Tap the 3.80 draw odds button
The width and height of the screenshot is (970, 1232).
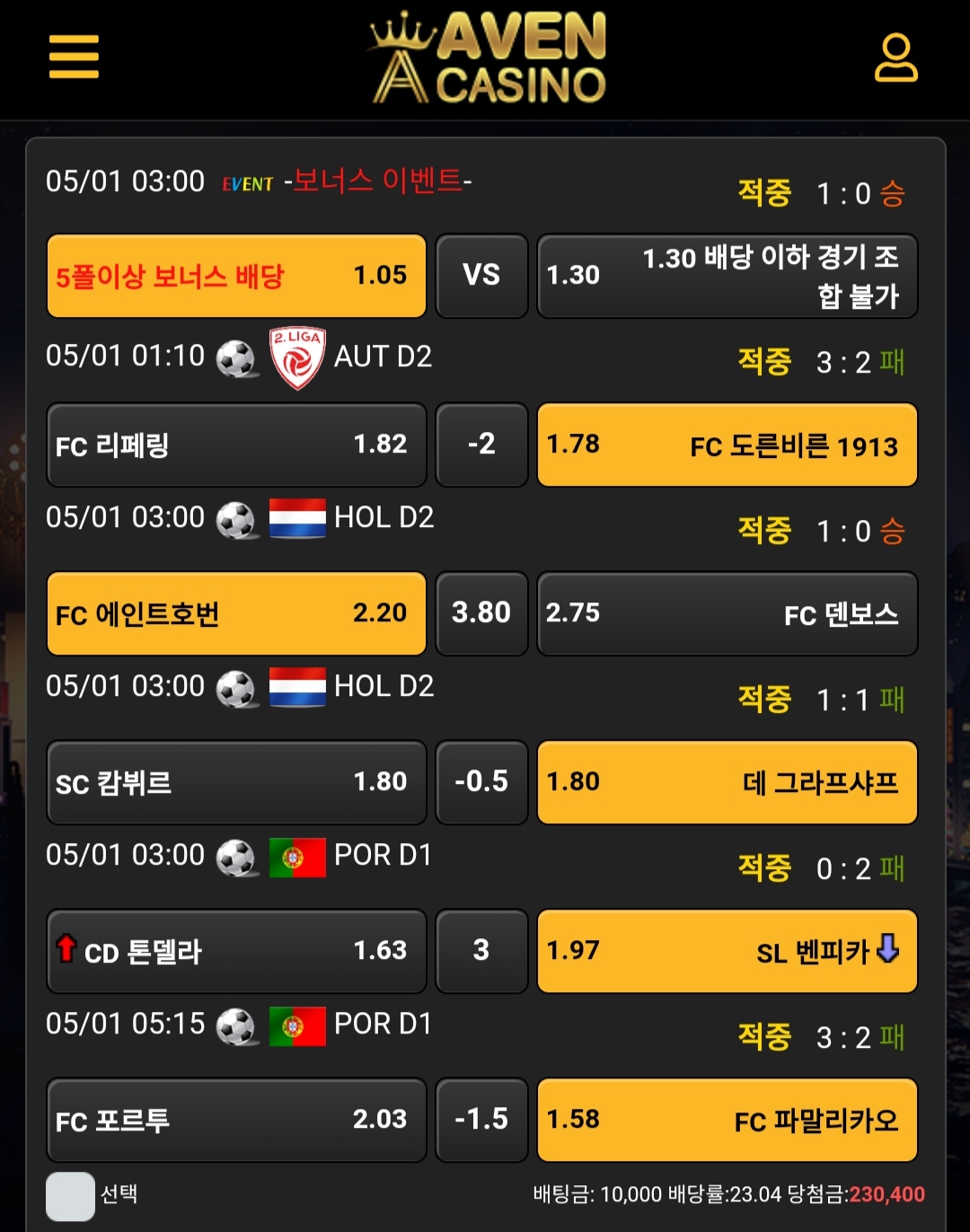point(481,613)
